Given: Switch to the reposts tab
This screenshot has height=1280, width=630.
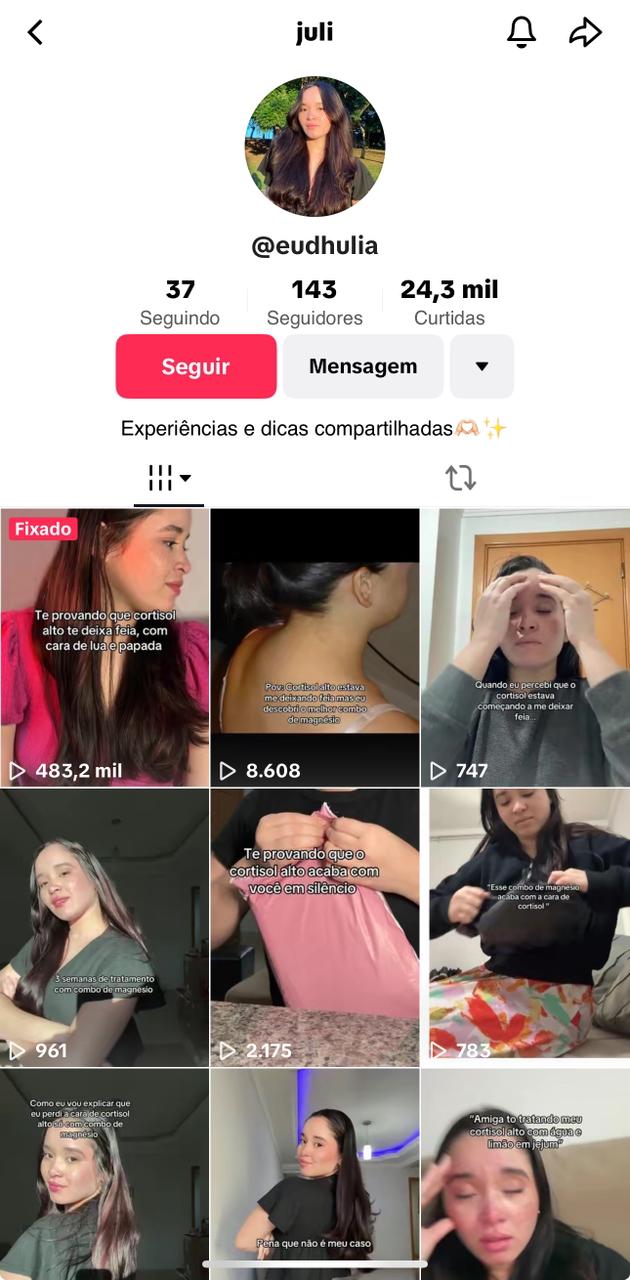Looking at the screenshot, I should pos(460,478).
